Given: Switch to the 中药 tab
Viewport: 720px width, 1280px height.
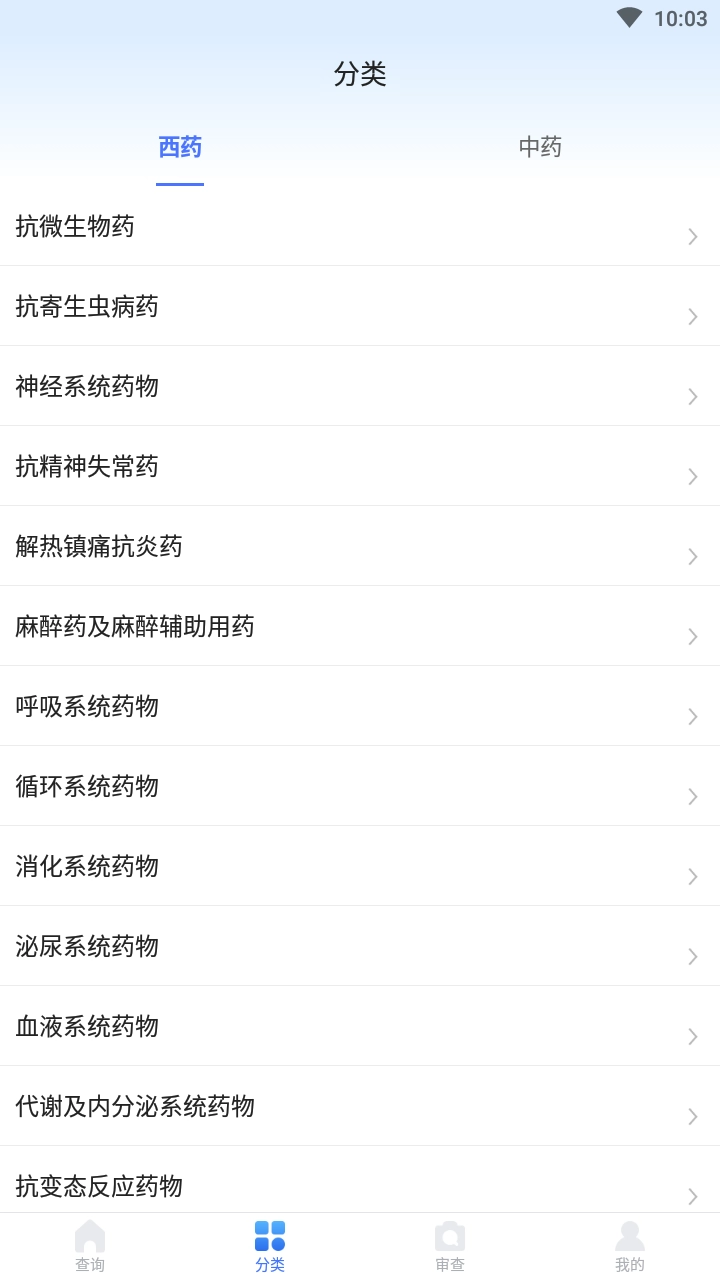Looking at the screenshot, I should pyautogui.click(x=540, y=148).
